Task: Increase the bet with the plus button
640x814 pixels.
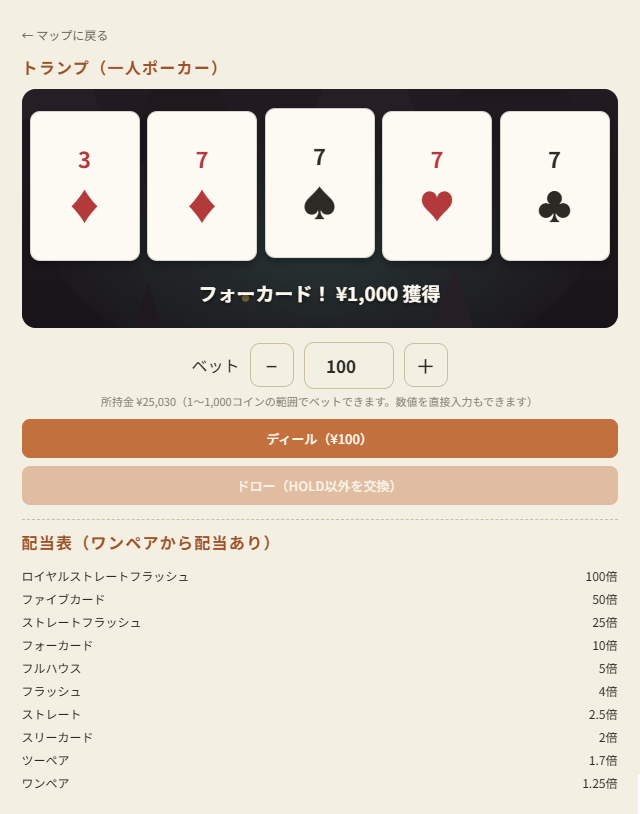Action: (x=426, y=365)
